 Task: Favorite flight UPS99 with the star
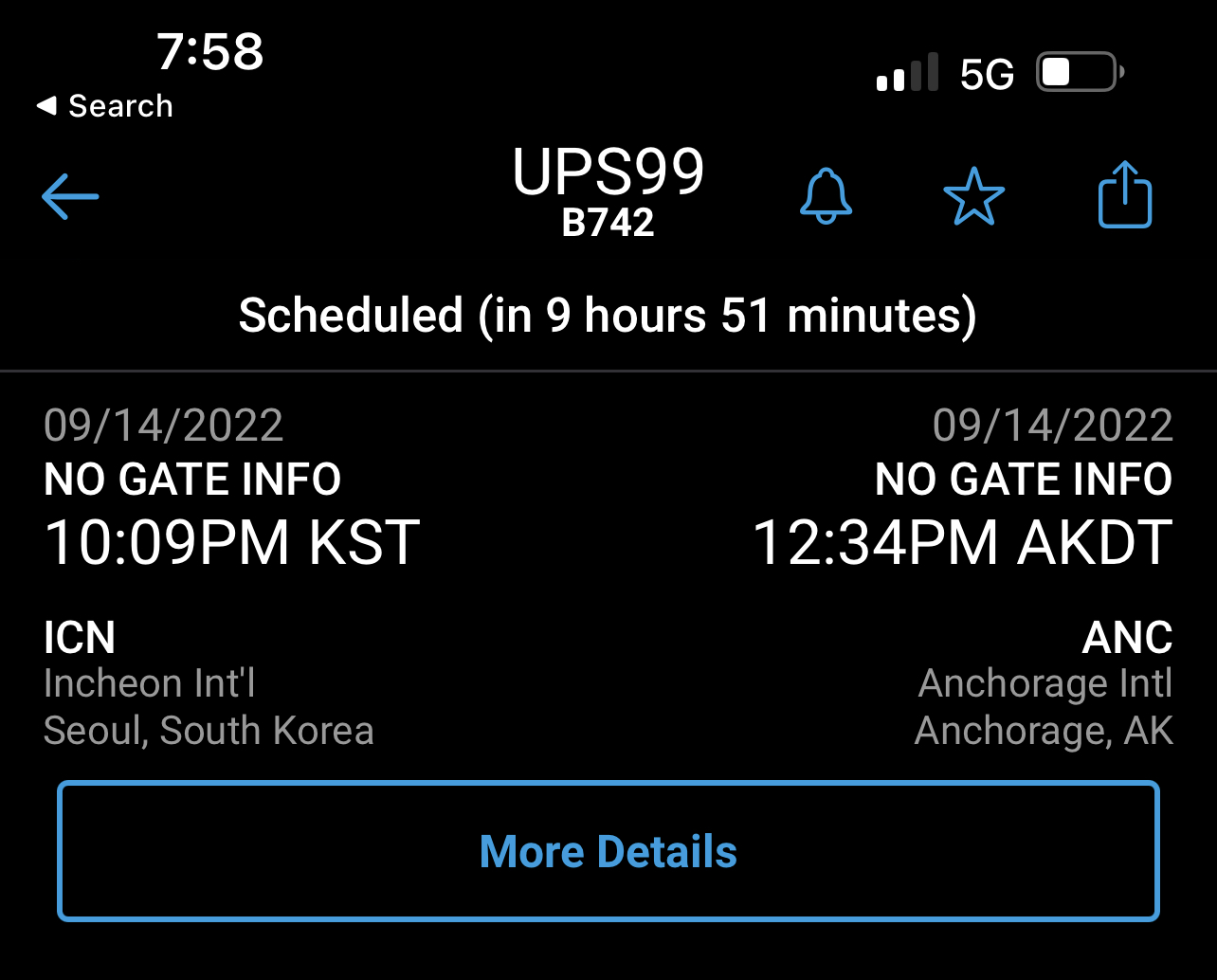pos(973,197)
